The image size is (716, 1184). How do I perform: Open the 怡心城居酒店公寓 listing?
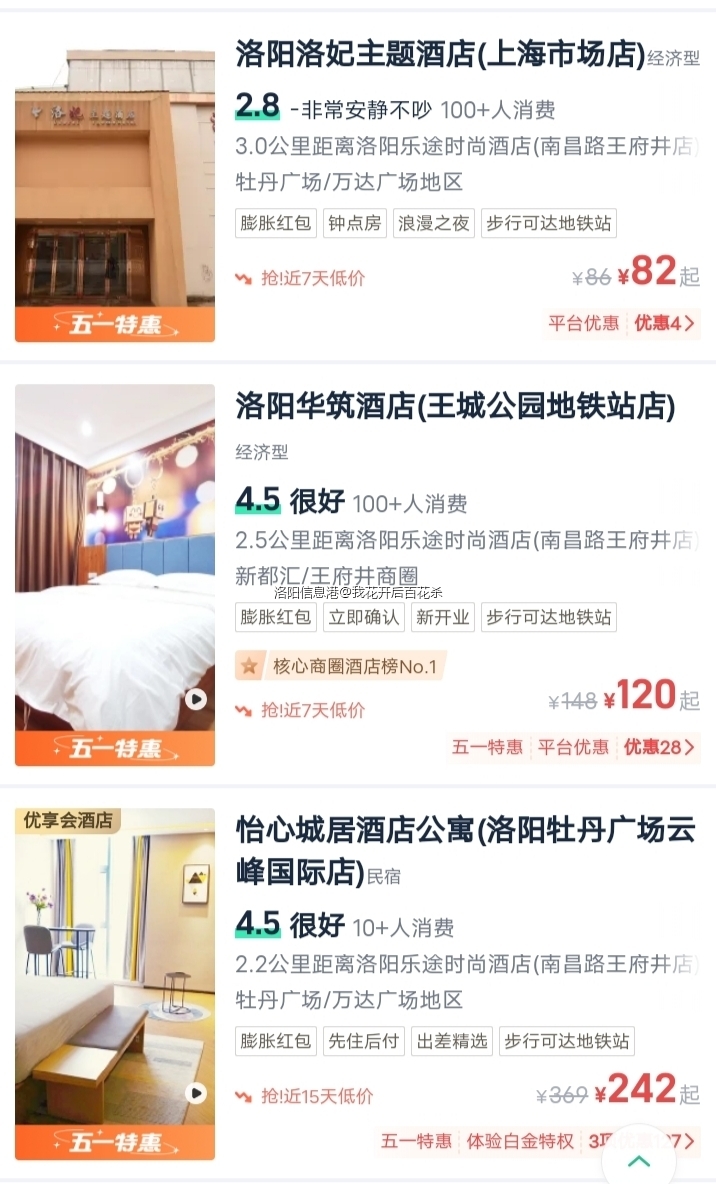[465, 848]
